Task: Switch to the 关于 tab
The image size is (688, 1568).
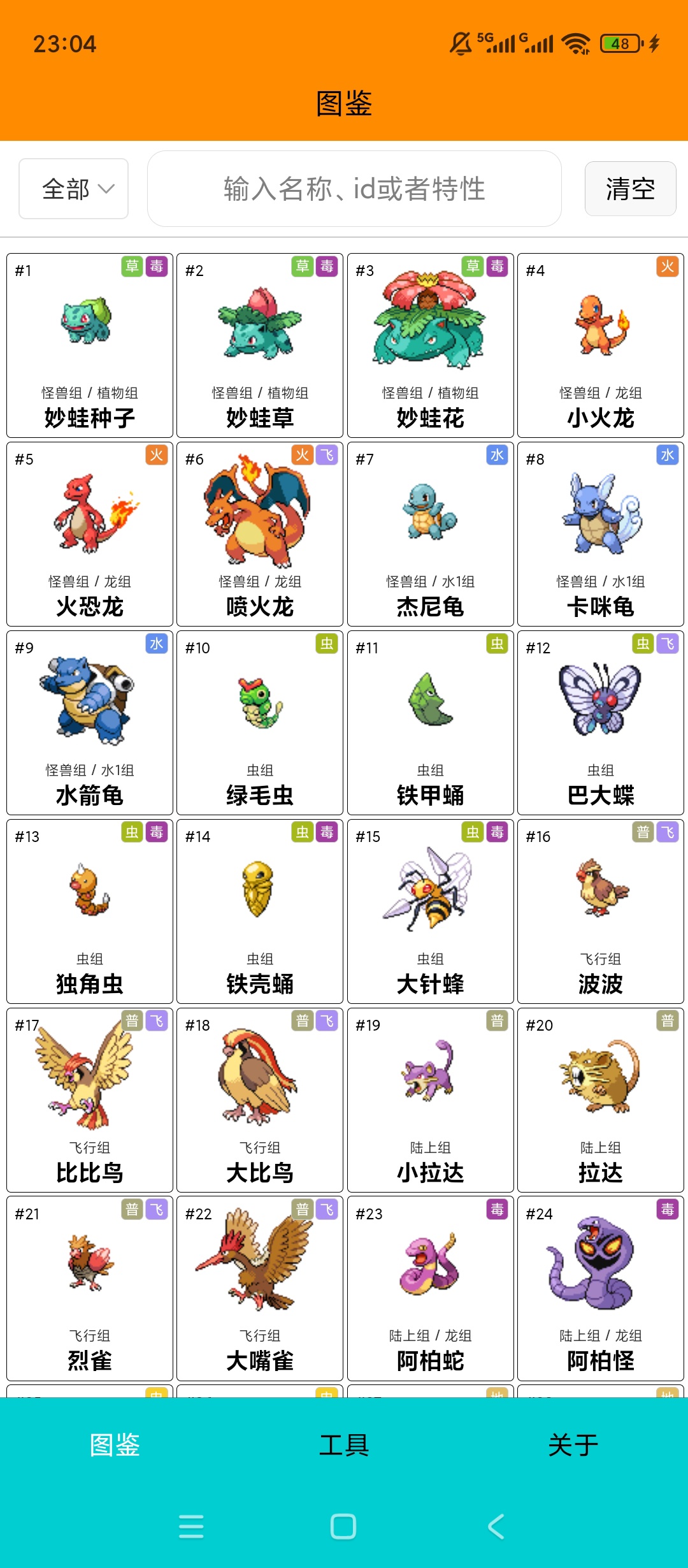Action: tap(572, 1446)
